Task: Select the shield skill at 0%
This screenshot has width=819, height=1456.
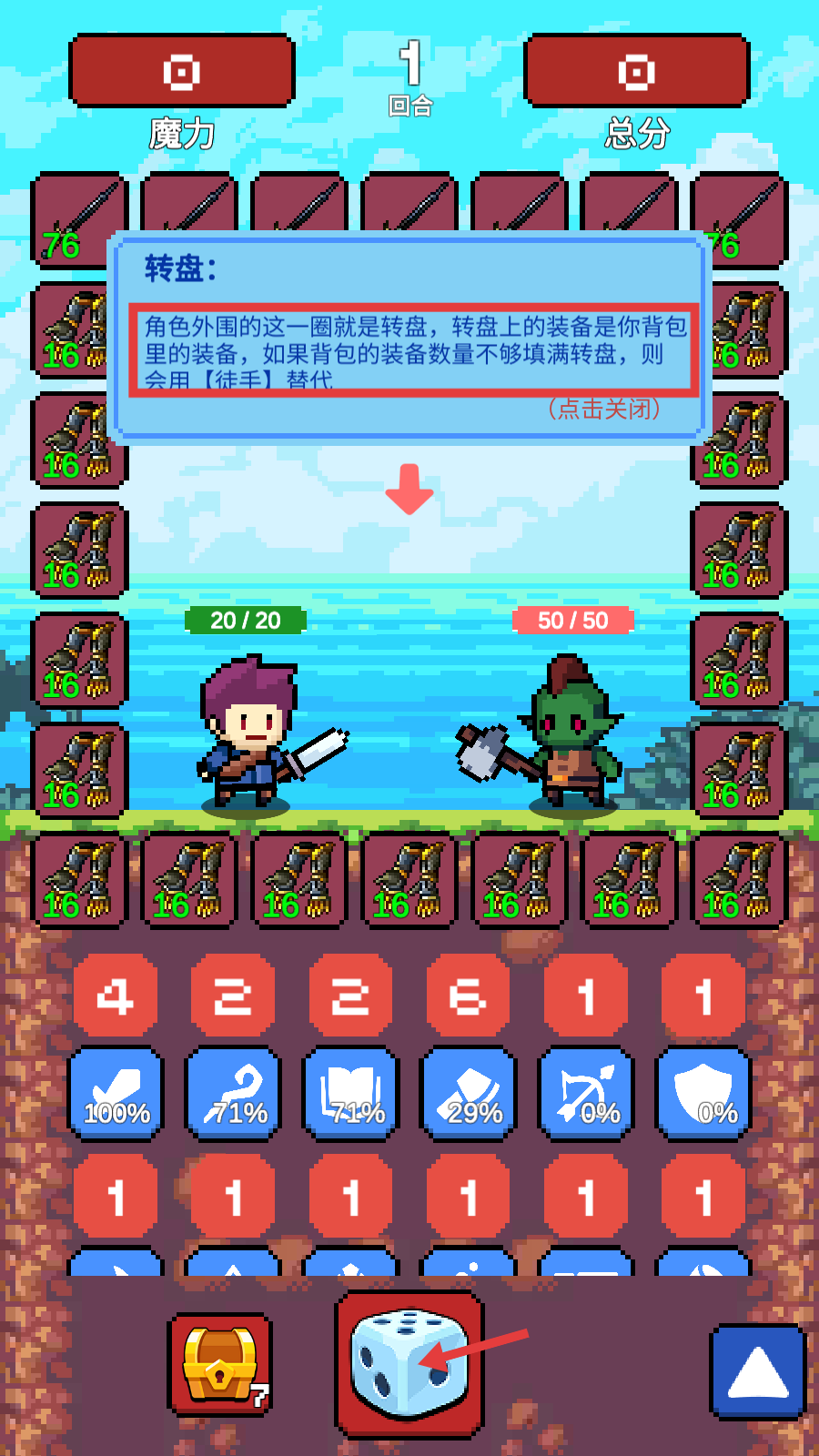Action: point(703,1094)
